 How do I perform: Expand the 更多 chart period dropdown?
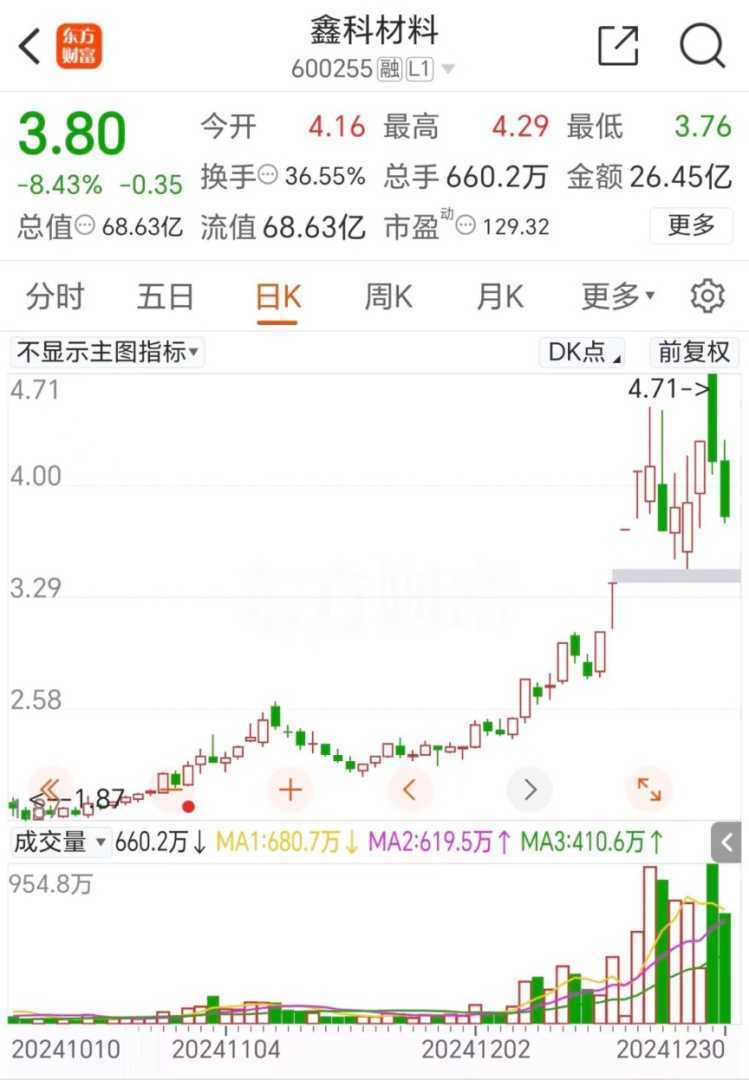618,297
